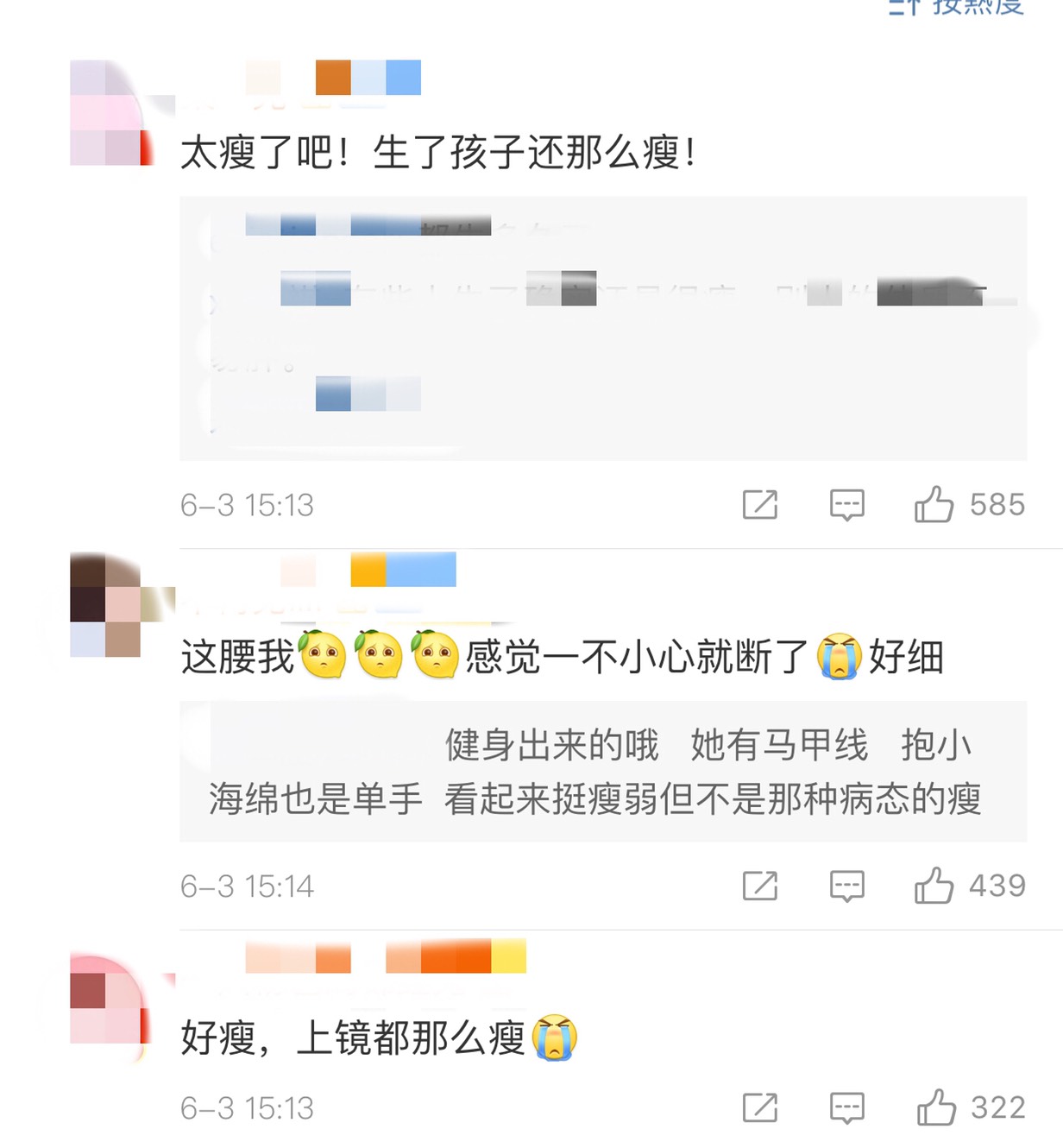Image resolution: width=1063 pixels, height=1148 pixels.
Task: Repost the comment 太瘦了吧！生了孩子还那么瘦
Action: 760,505
